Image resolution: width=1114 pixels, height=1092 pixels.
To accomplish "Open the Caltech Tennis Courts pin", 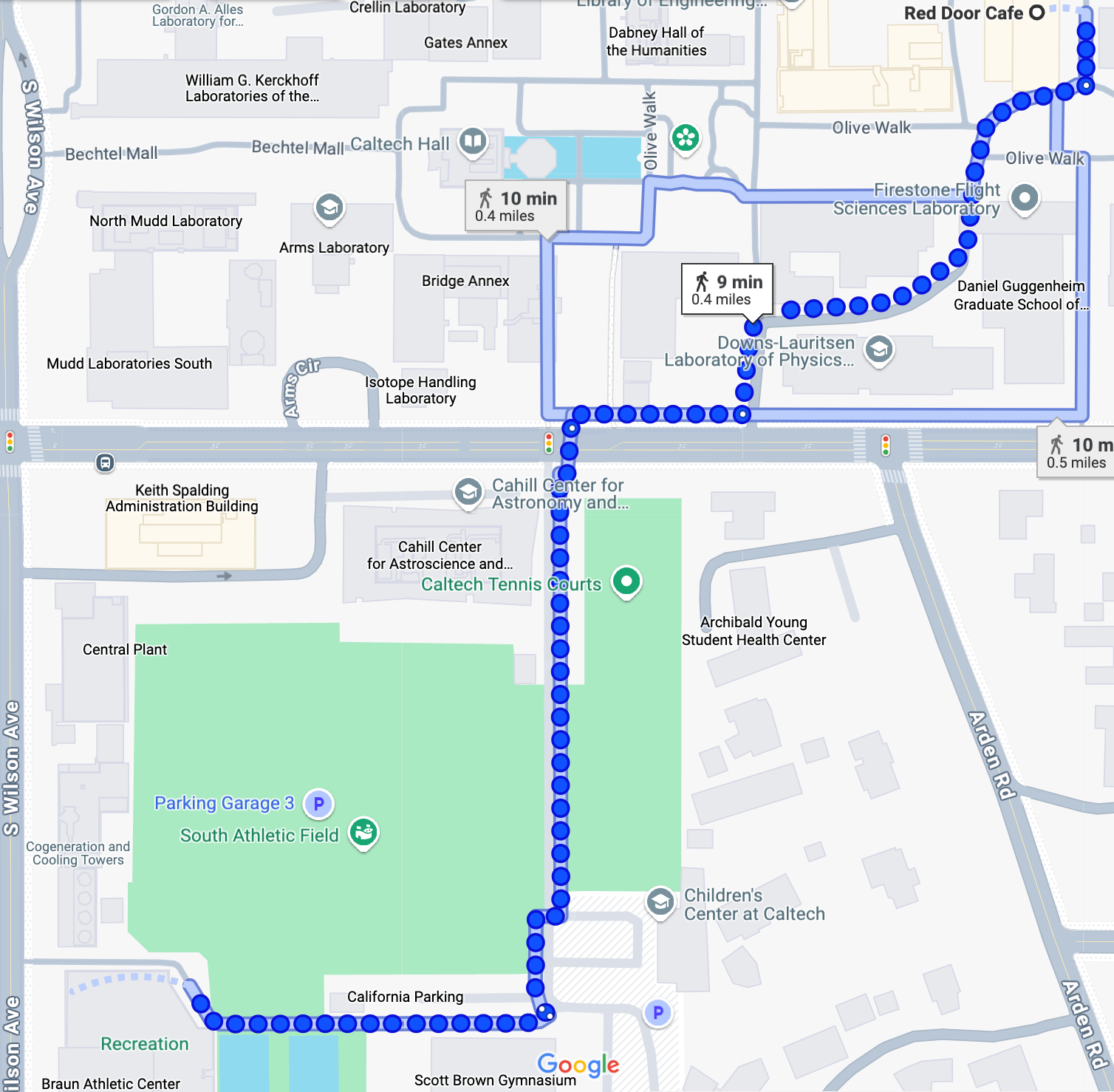I will click(626, 581).
